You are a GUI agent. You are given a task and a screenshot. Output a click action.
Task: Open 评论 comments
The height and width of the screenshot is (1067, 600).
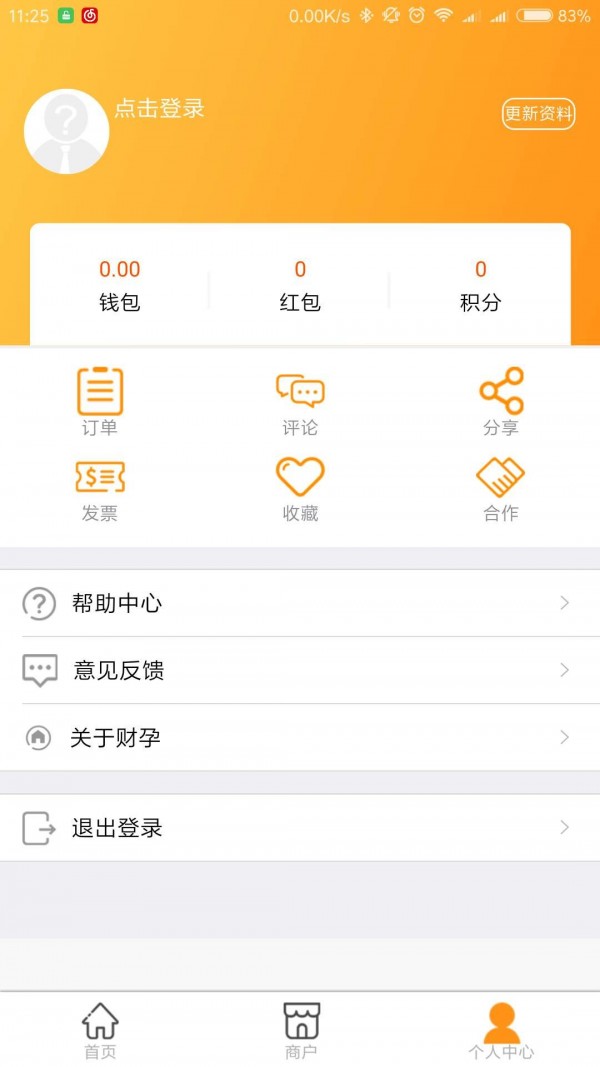300,403
